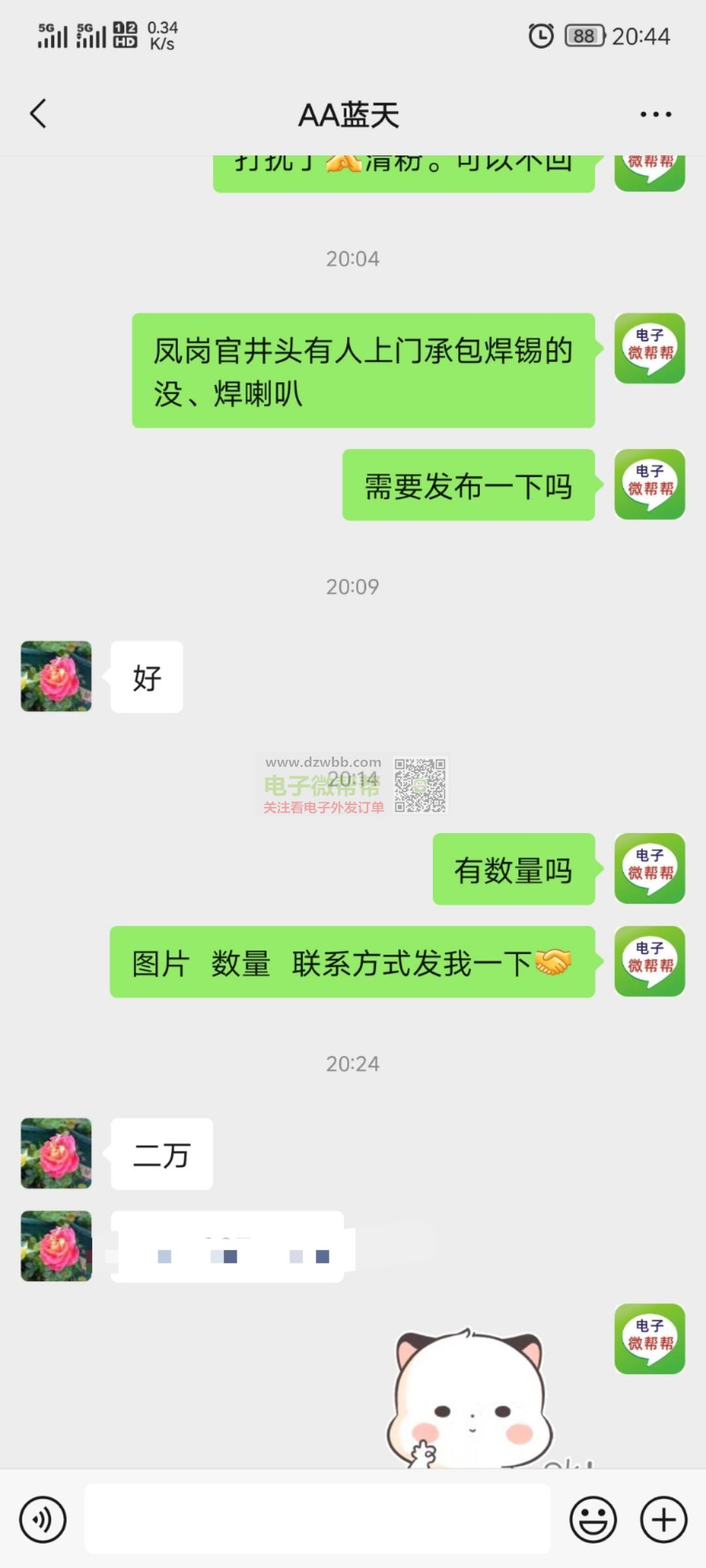Focus the message text field
Screen dimensions: 706x1568
[x=318, y=1519]
